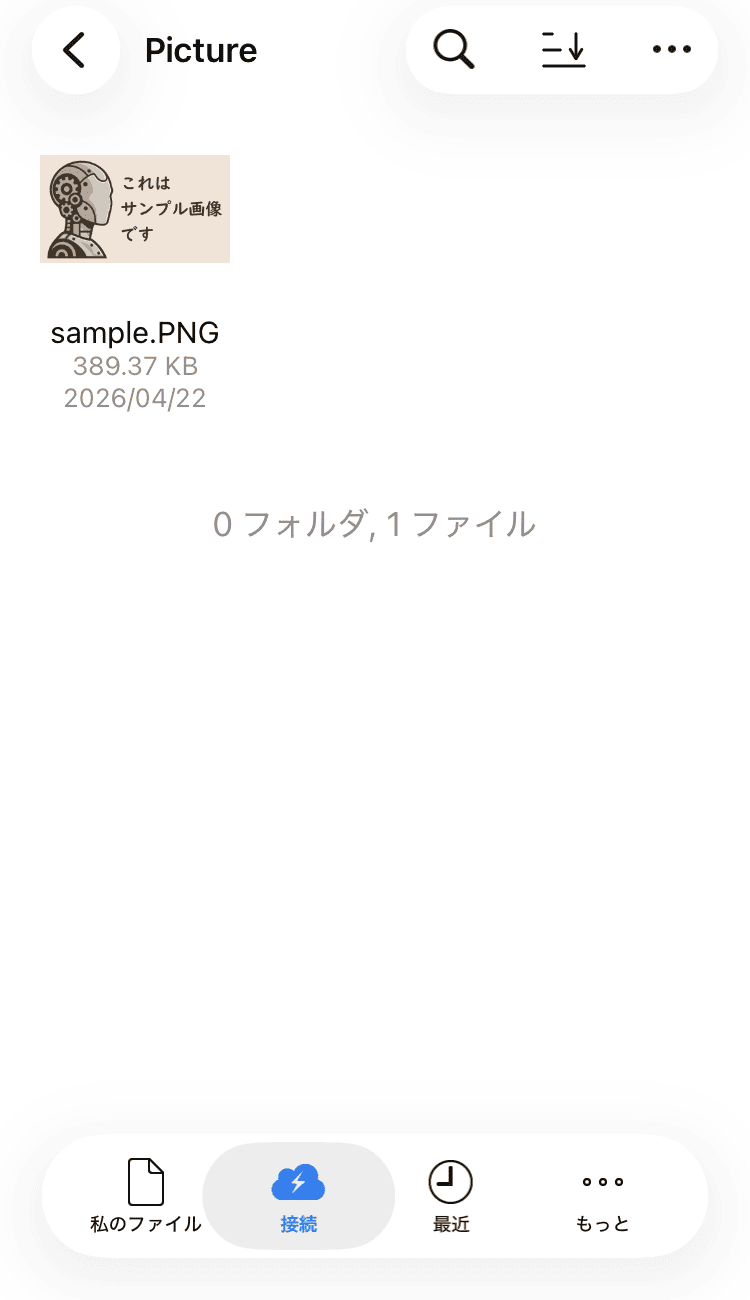
Task: Select the 接続 tab
Action: (x=298, y=1196)
